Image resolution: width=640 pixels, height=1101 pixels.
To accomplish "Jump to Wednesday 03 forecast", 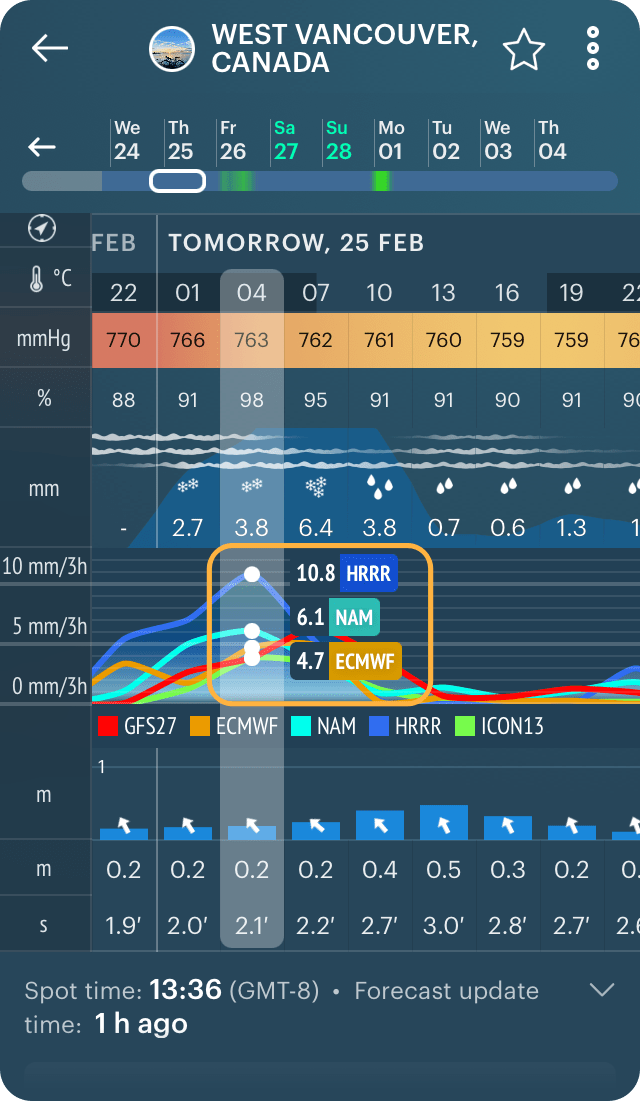I will pos(498,141).
